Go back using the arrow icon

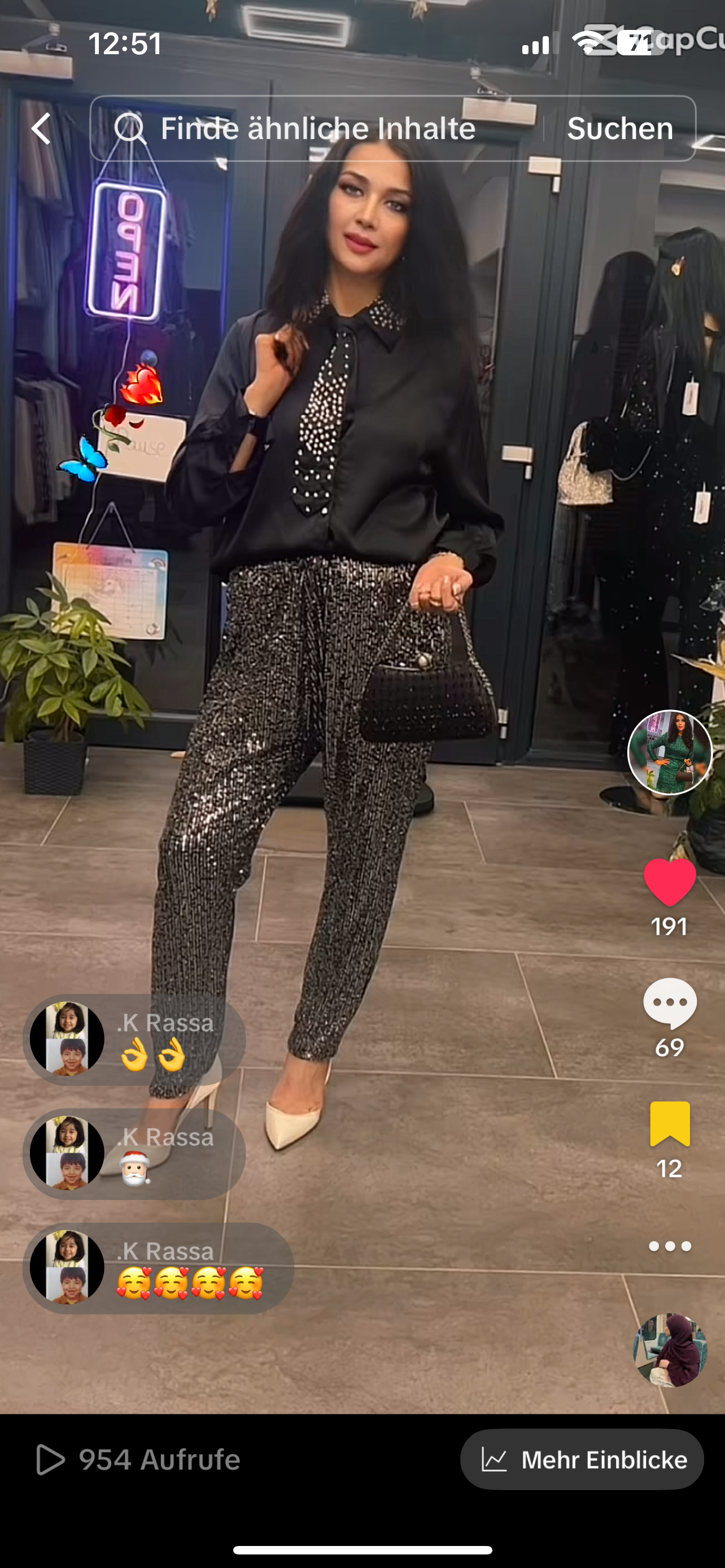[41, 129]
